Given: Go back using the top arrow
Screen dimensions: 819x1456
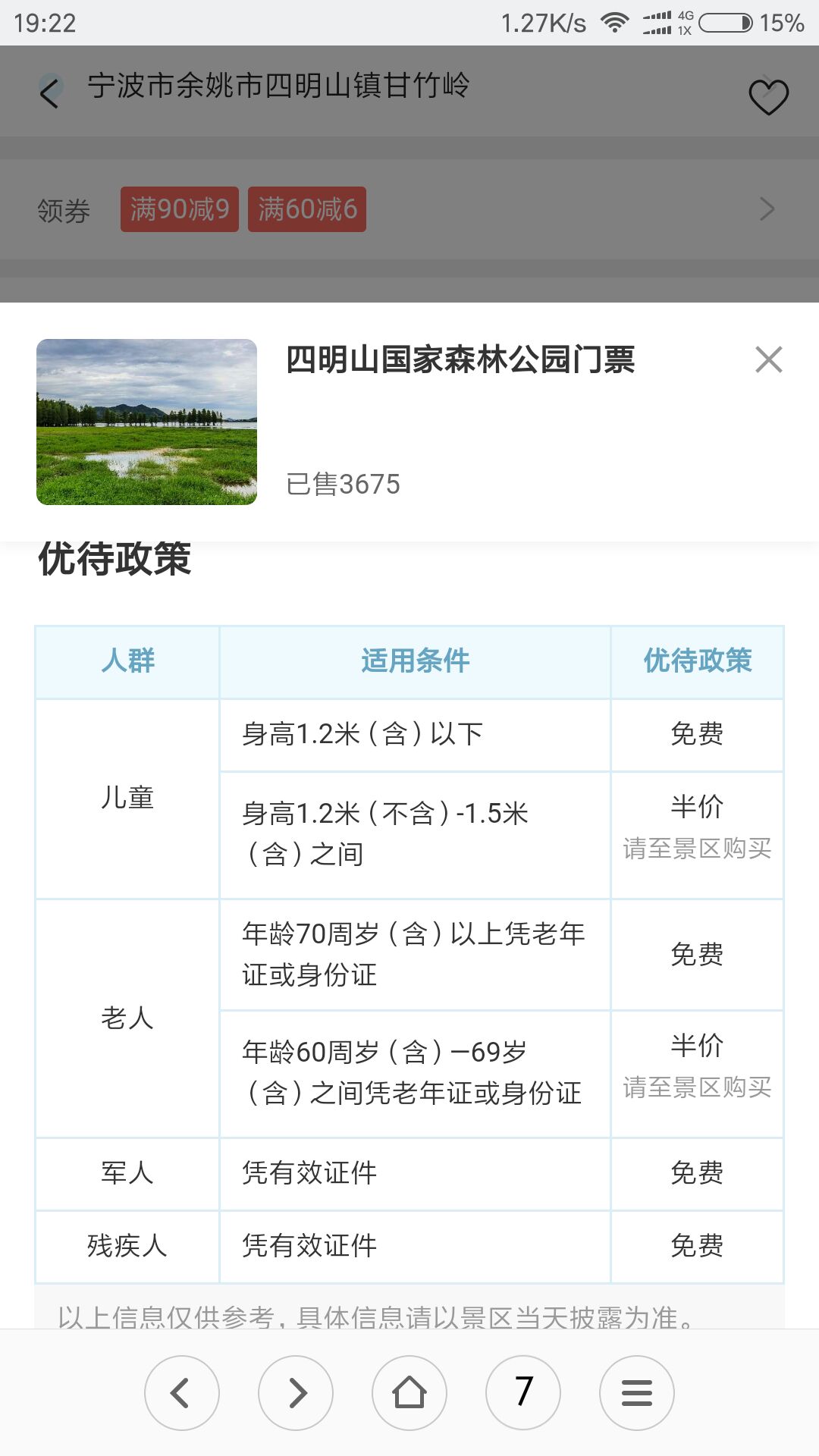Looking at the screenshot, I should [x=50, y=94].
